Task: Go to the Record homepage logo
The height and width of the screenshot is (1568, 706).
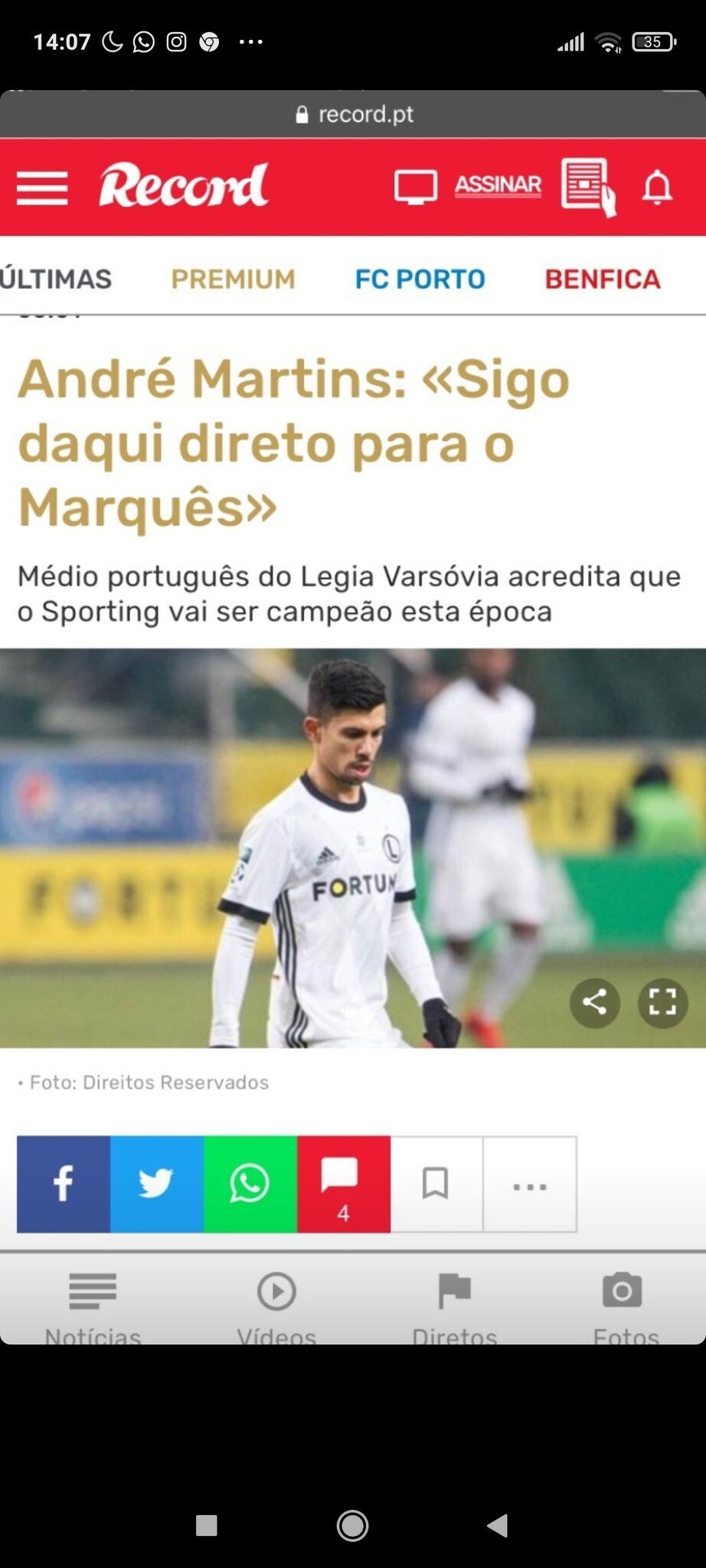Action: (184, 185)
